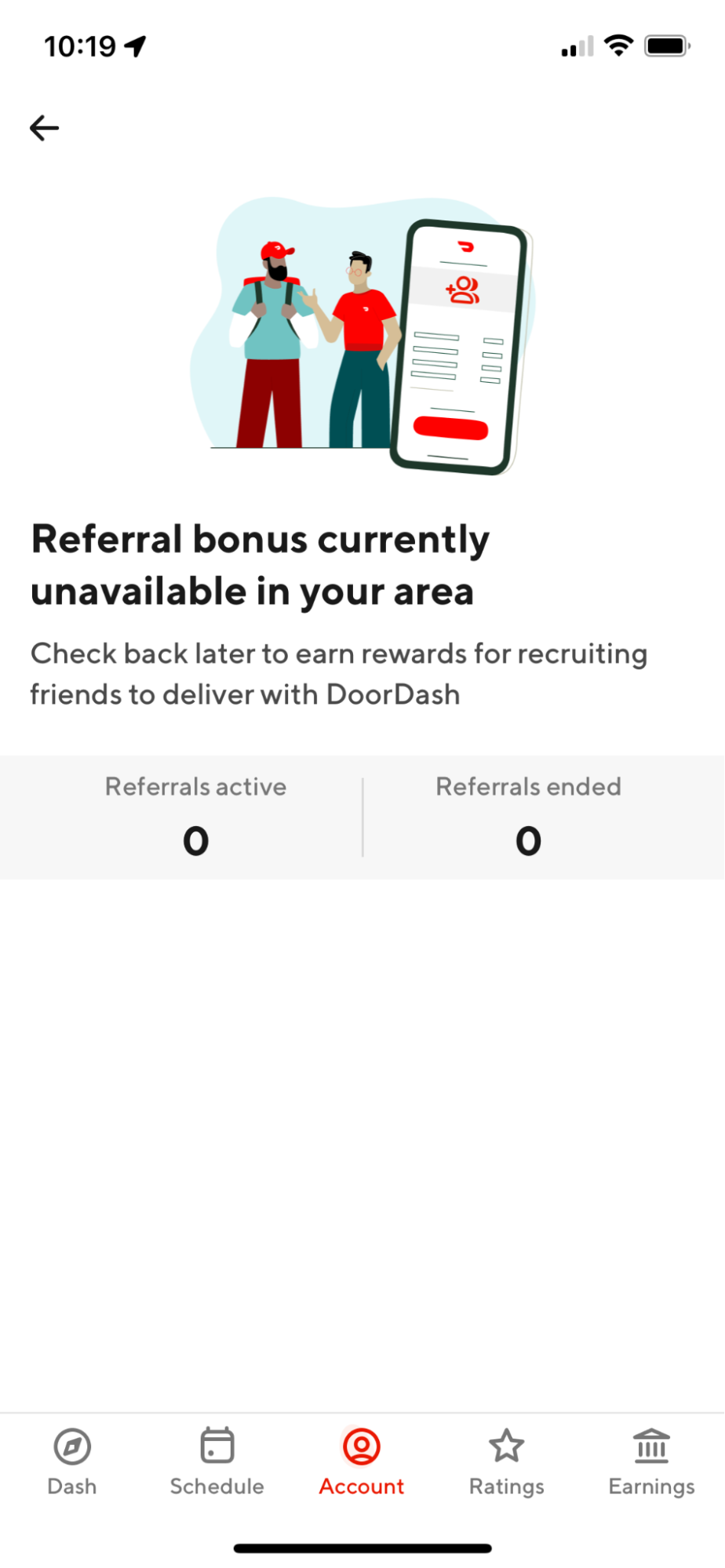The width and height of the screenshot is (725, 1568).
Task: Open the Earnings tab
Action: (651, 1461)
